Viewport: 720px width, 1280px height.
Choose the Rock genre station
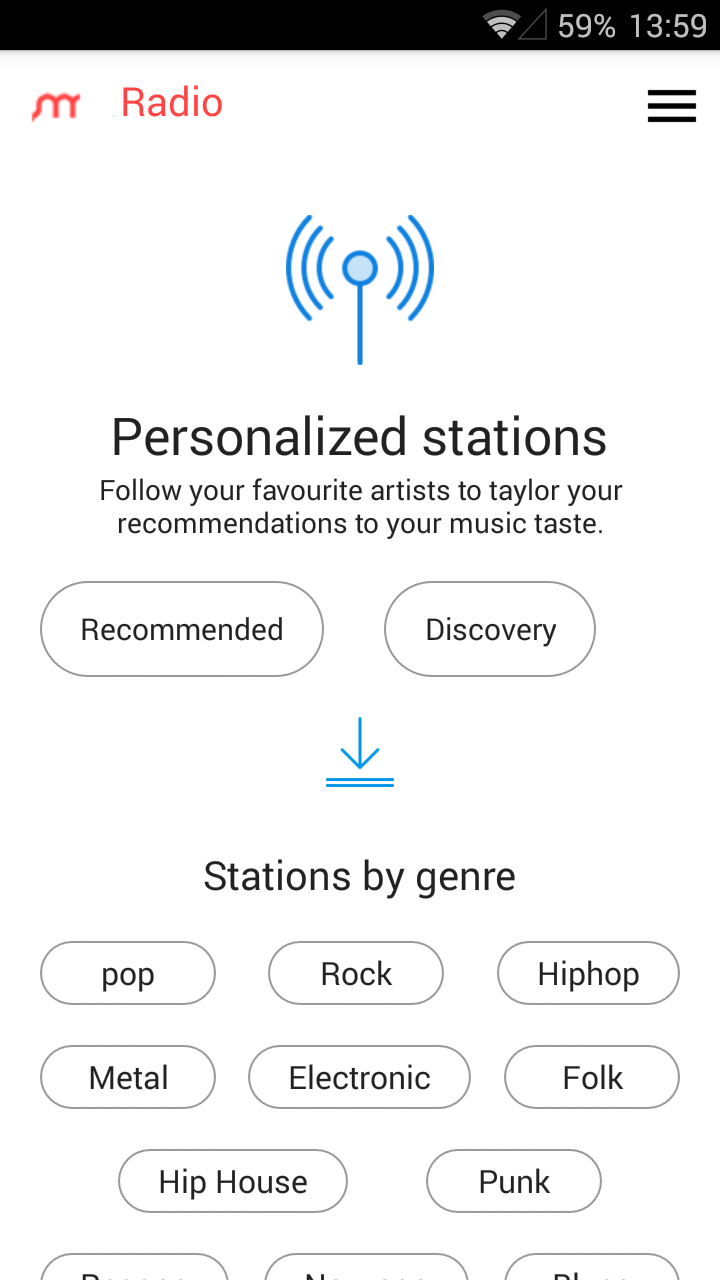pos(356,973)
